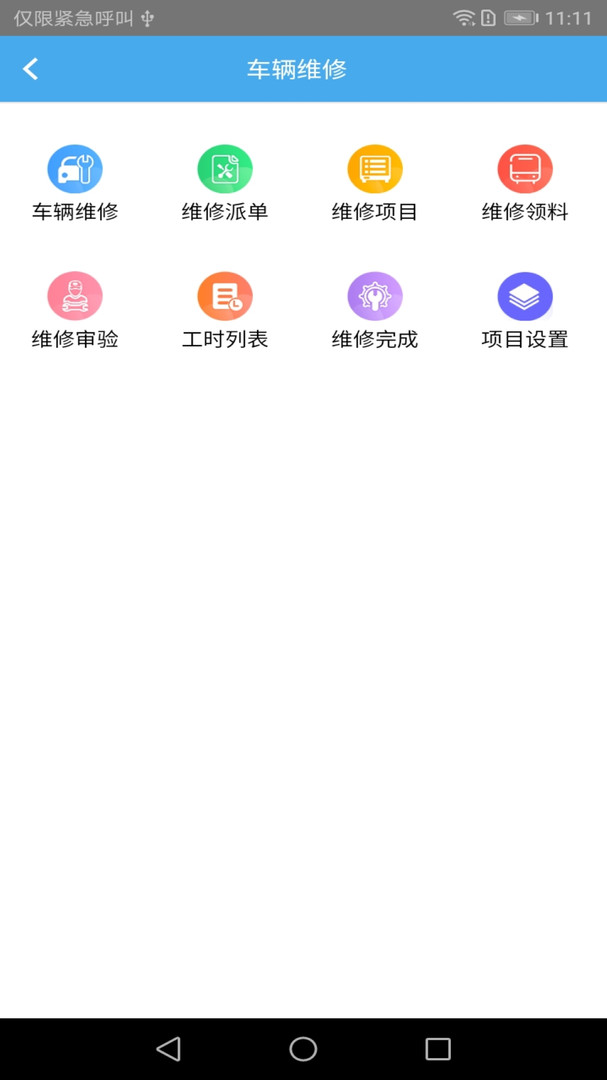Open recent apps from the navigation bar

point(438,1048)
